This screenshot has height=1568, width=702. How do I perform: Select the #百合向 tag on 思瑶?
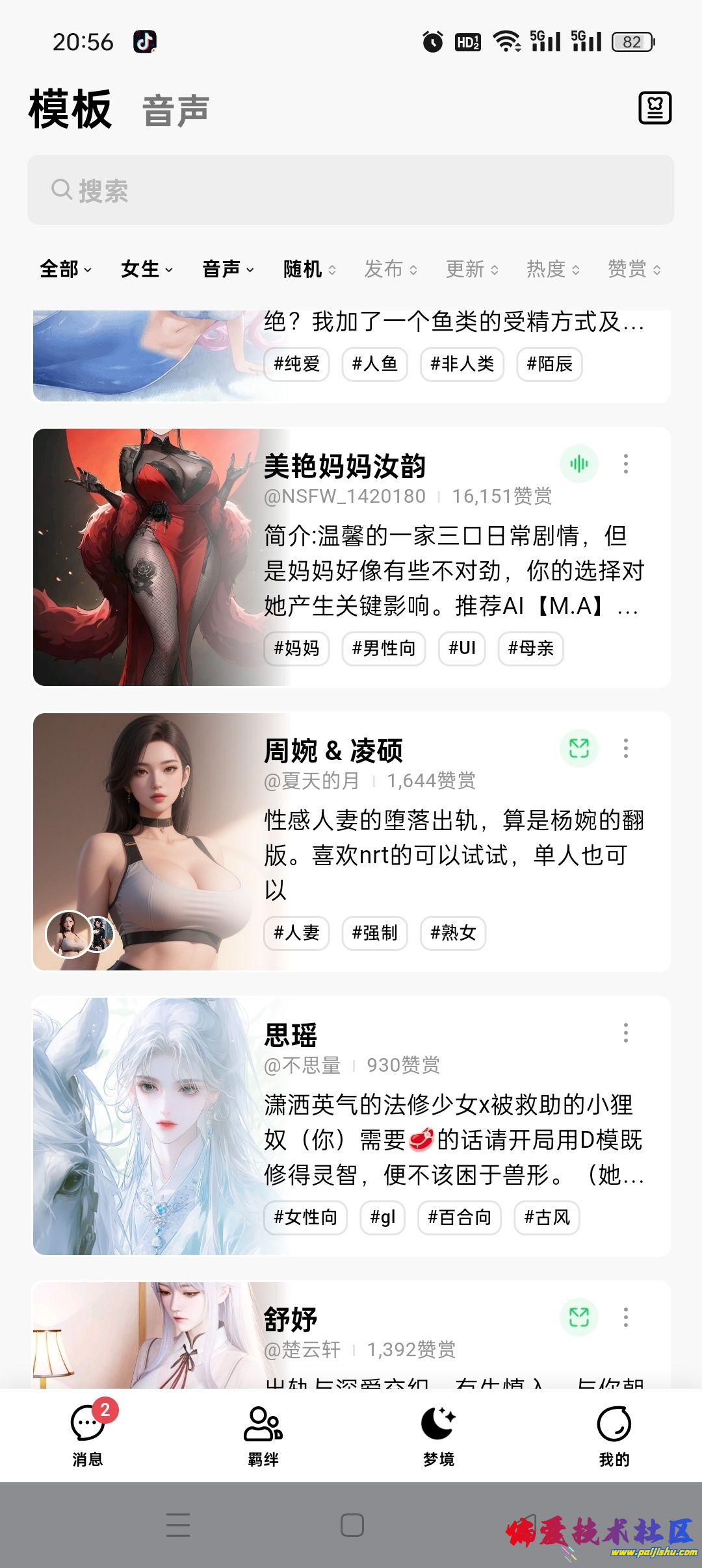point(459,1217)
